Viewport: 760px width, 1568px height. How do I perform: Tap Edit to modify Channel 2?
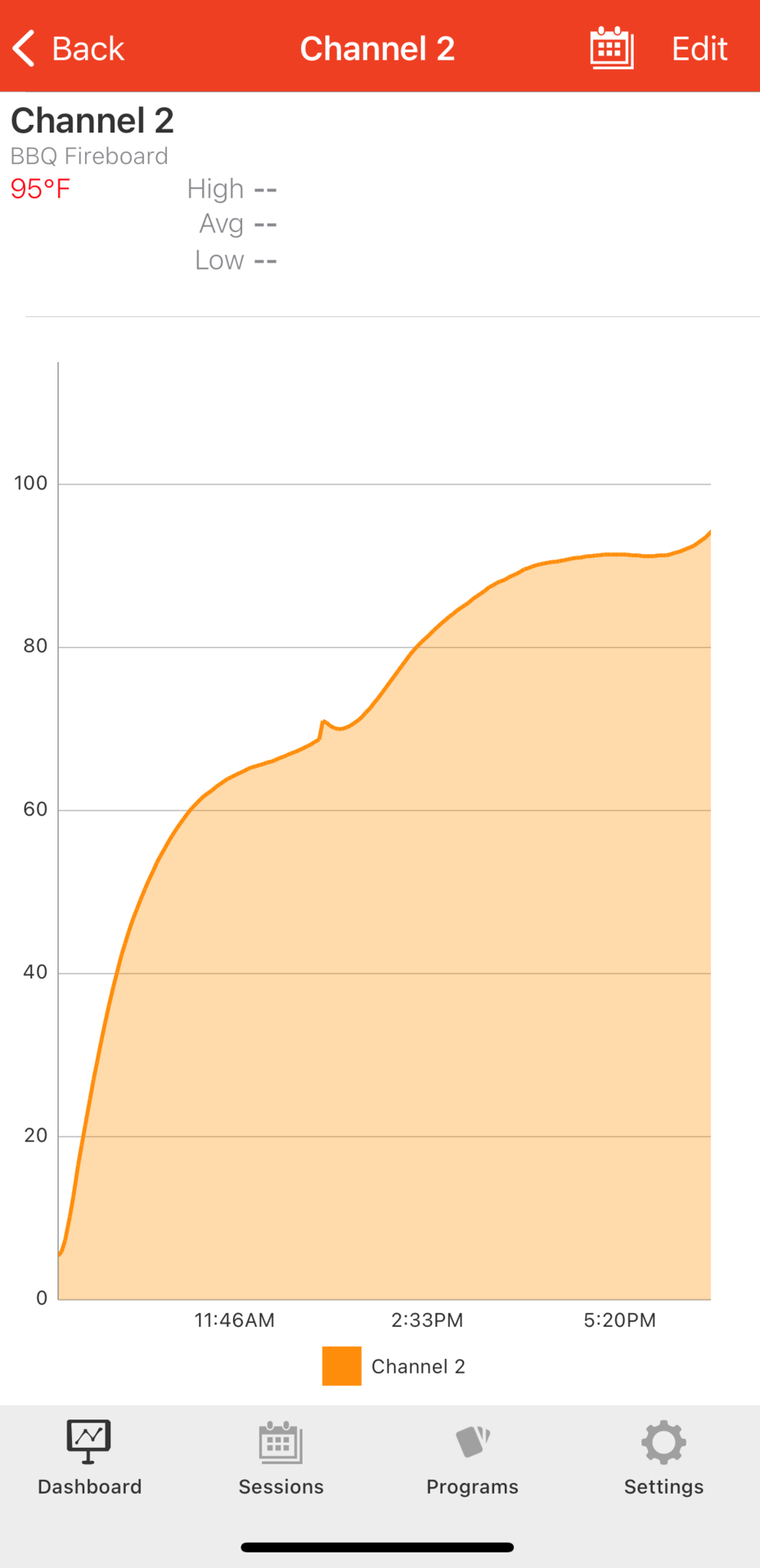tap(699, 49)
